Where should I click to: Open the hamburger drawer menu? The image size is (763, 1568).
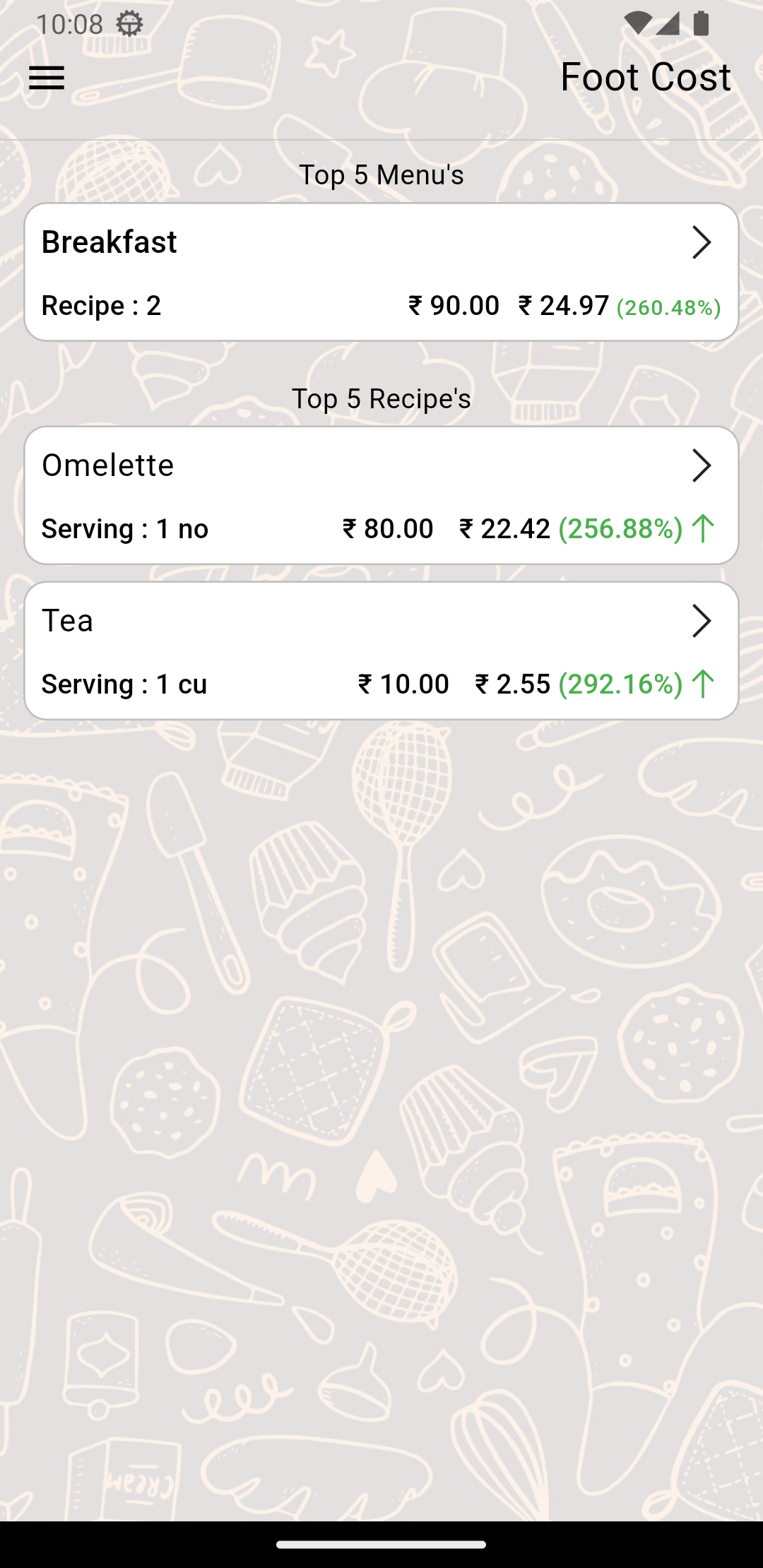[x=47, y=78]
